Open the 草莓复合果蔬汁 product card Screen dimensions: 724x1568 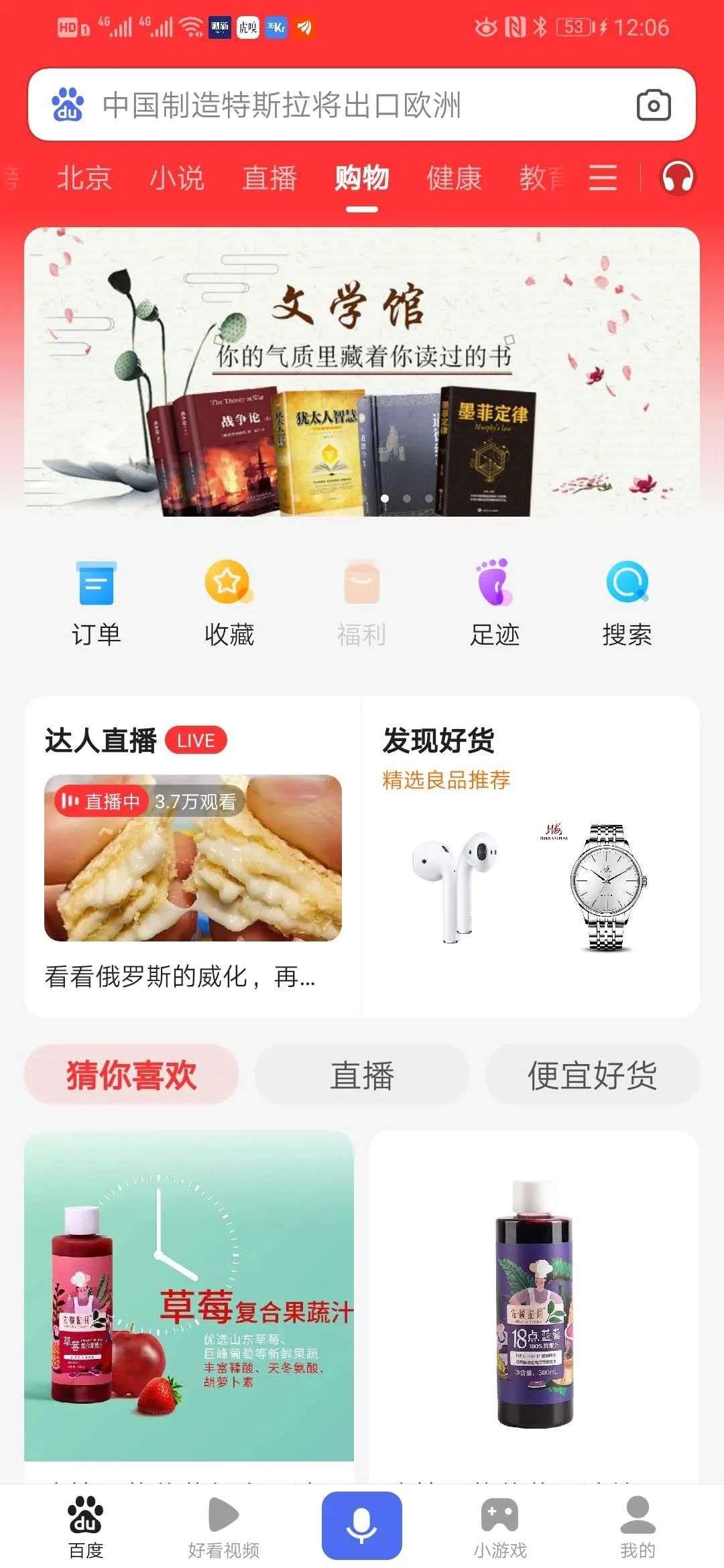pos(189,1297)
